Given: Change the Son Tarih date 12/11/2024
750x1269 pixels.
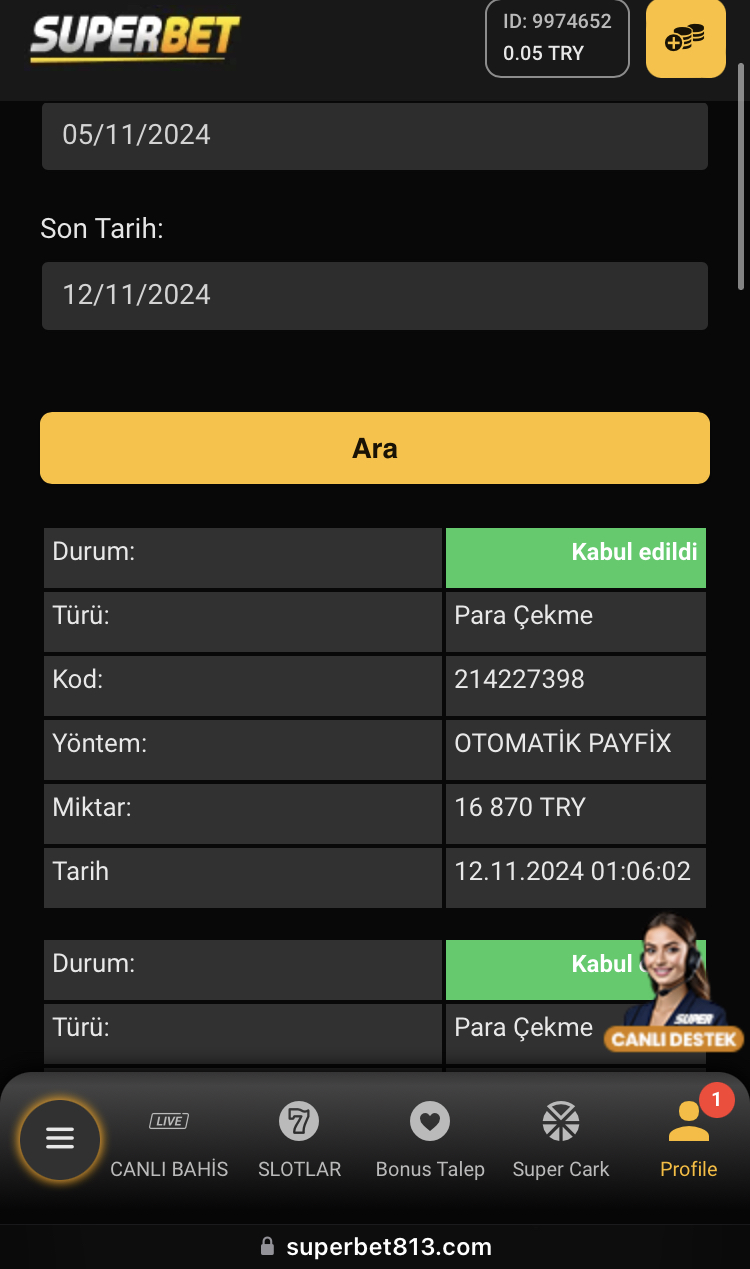Looking at the screenshot, I should [x=374, y=295].
